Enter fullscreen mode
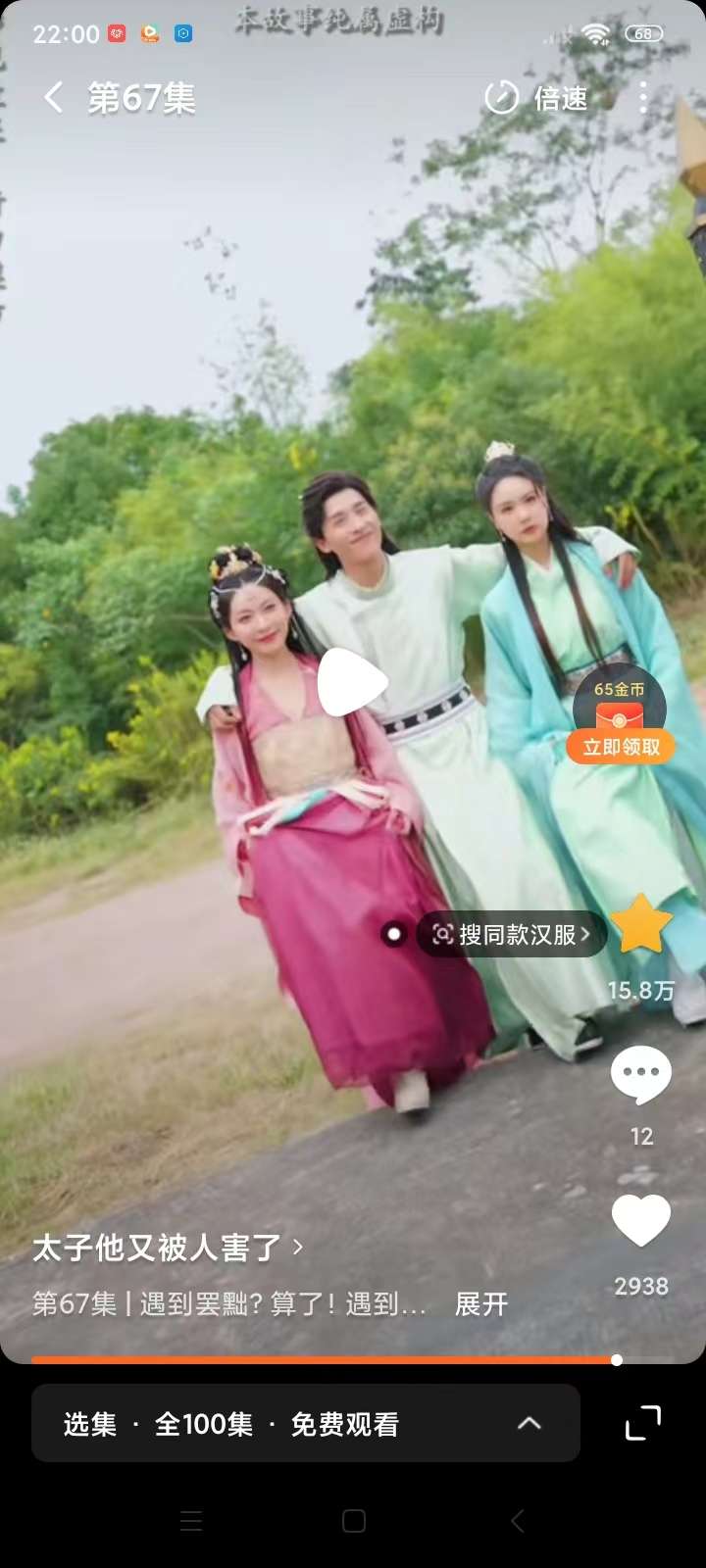Viewport: 706px width, 1568px height. click(x=643, y=1423)
